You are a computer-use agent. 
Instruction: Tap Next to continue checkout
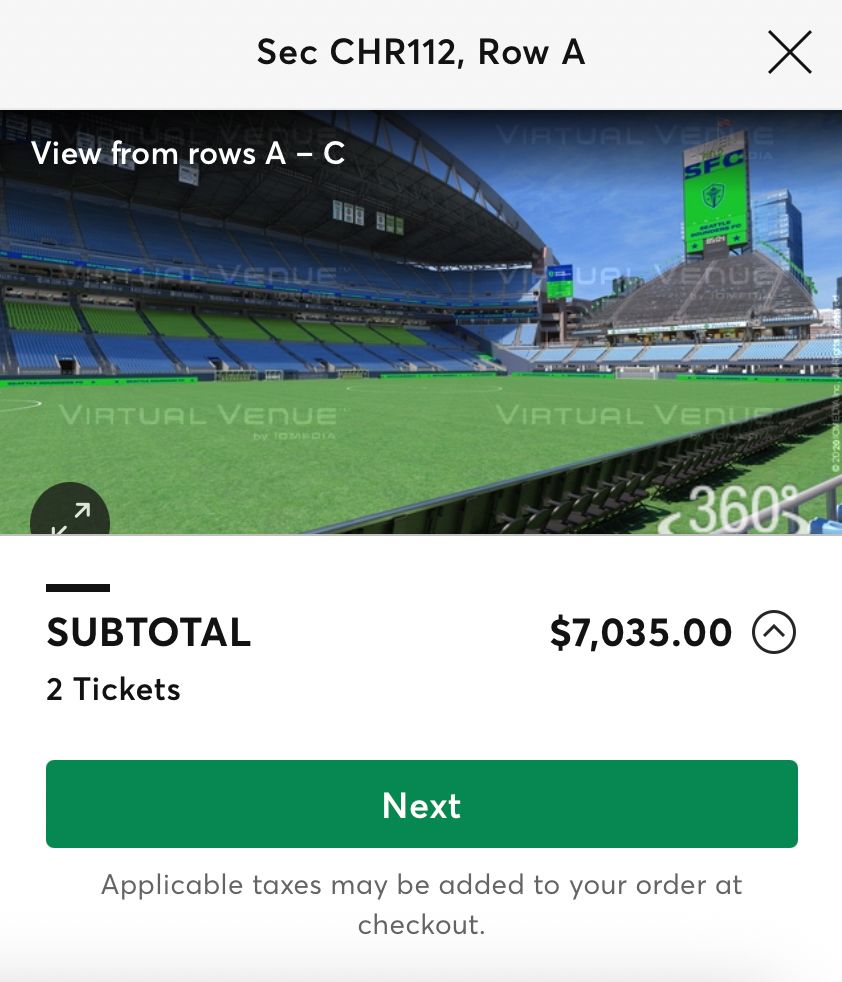(421, 804)
